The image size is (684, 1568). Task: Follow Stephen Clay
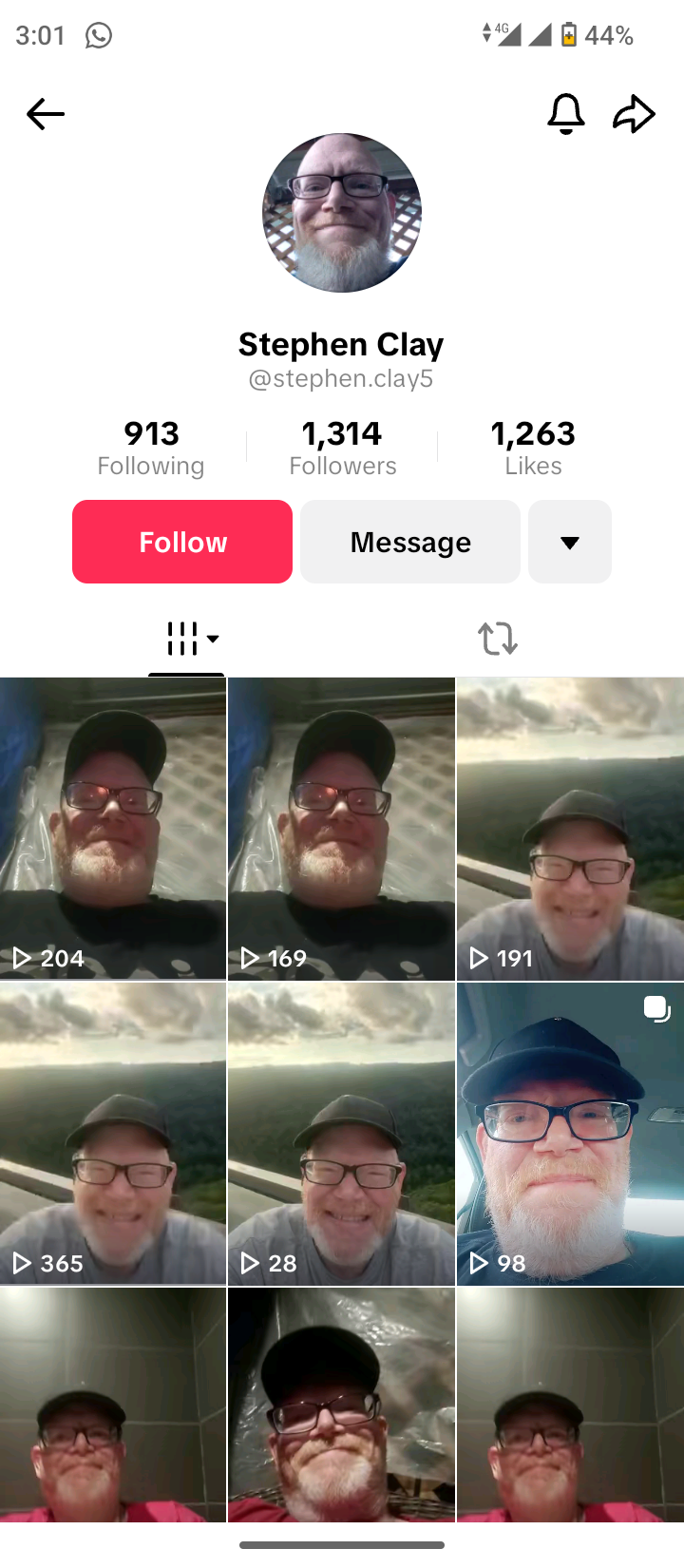click(182, 542)
